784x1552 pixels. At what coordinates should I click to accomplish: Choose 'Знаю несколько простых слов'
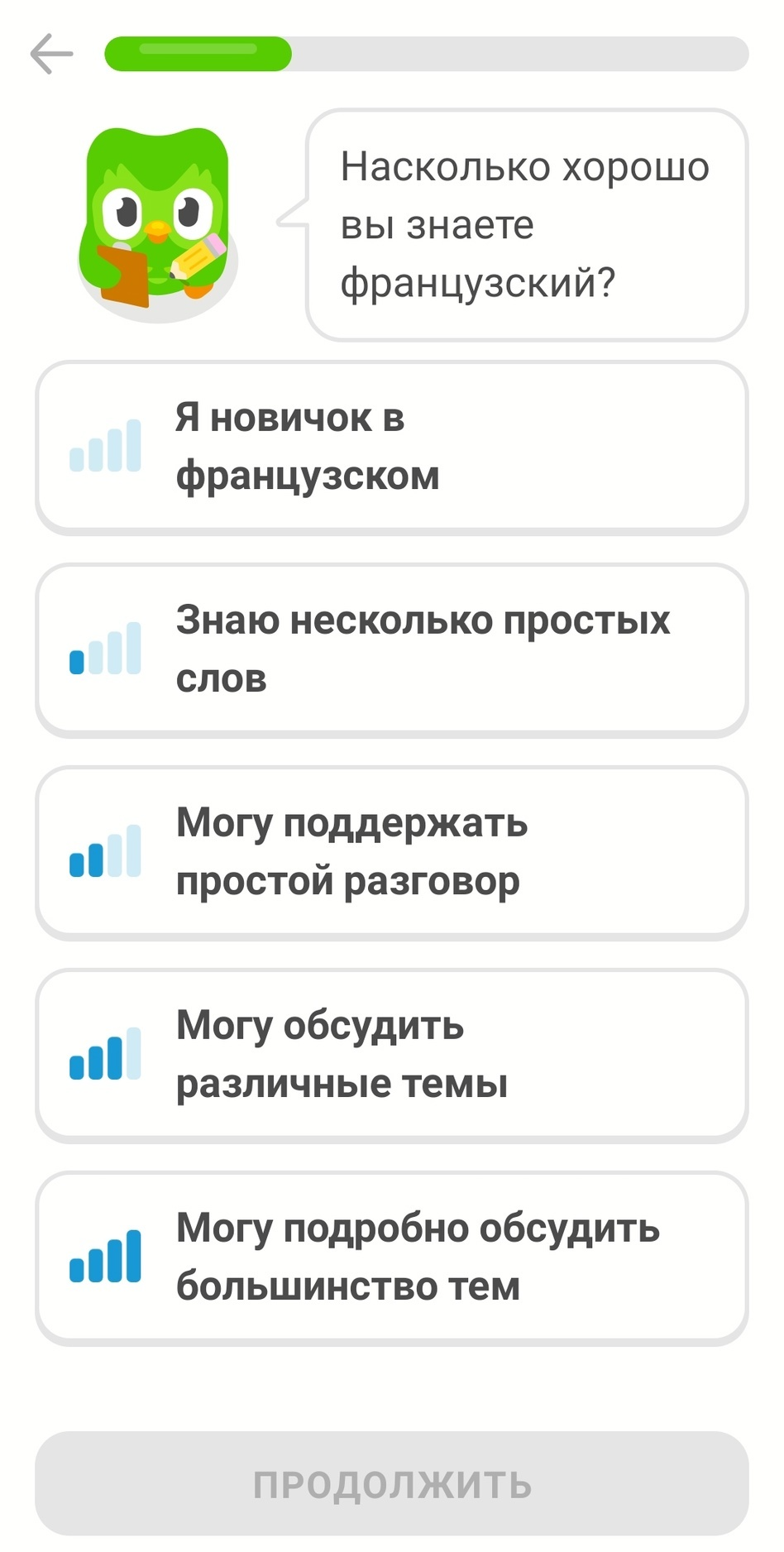(x=392, y=649)
